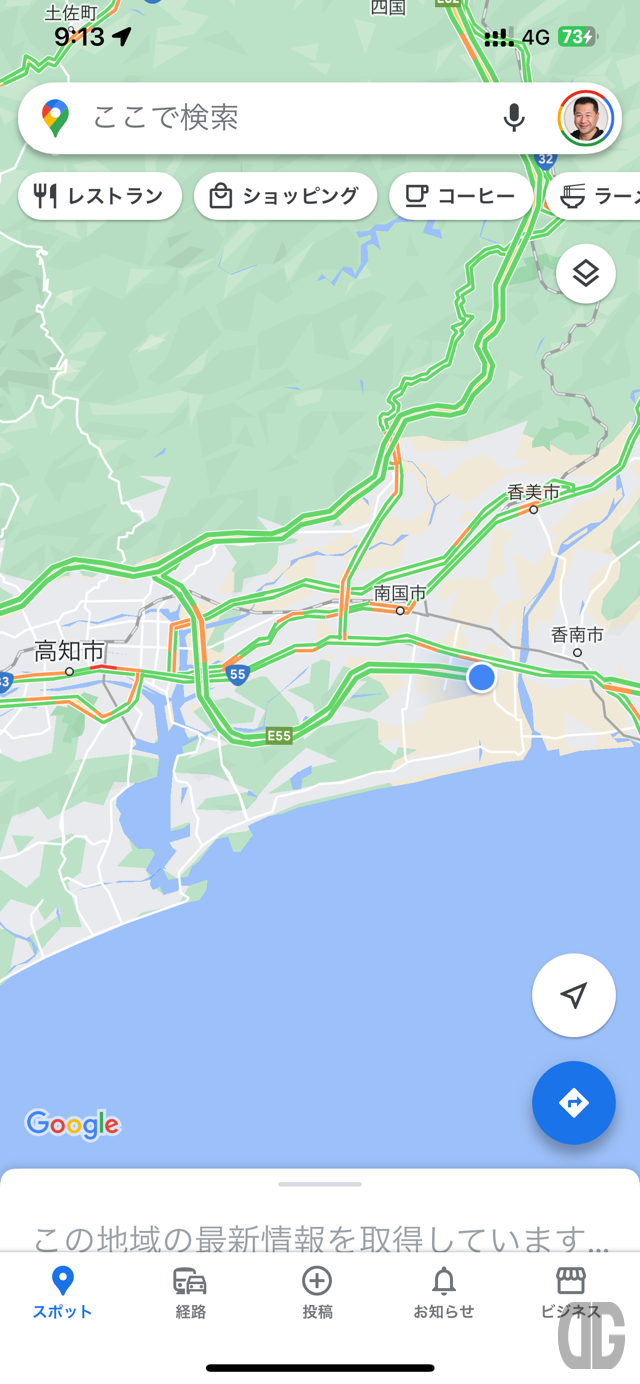Switch to the スポット tab

click(63, 1292)
